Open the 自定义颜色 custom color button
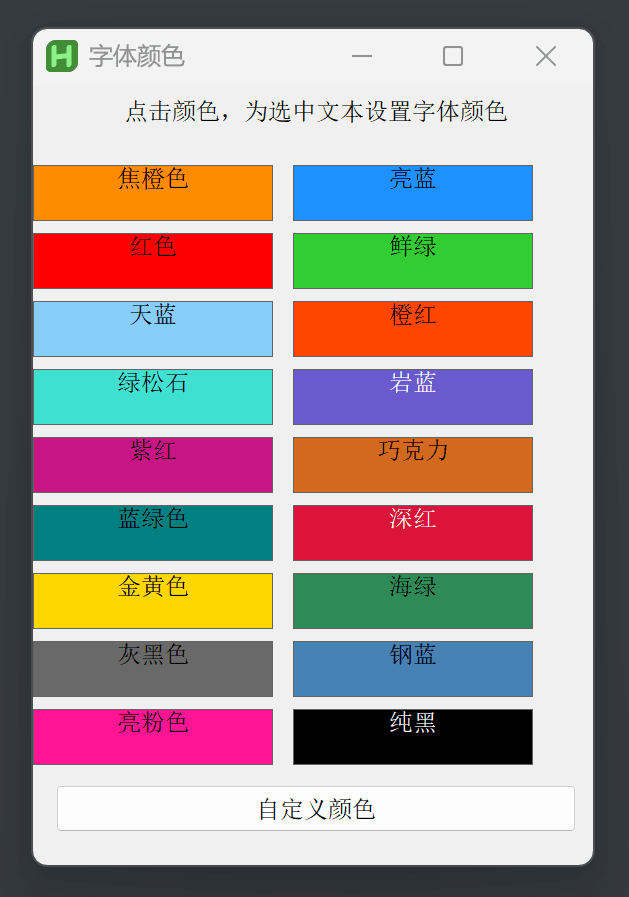This screenshot has width=629, height=897. pyautogui.click(x=315, y=808)
